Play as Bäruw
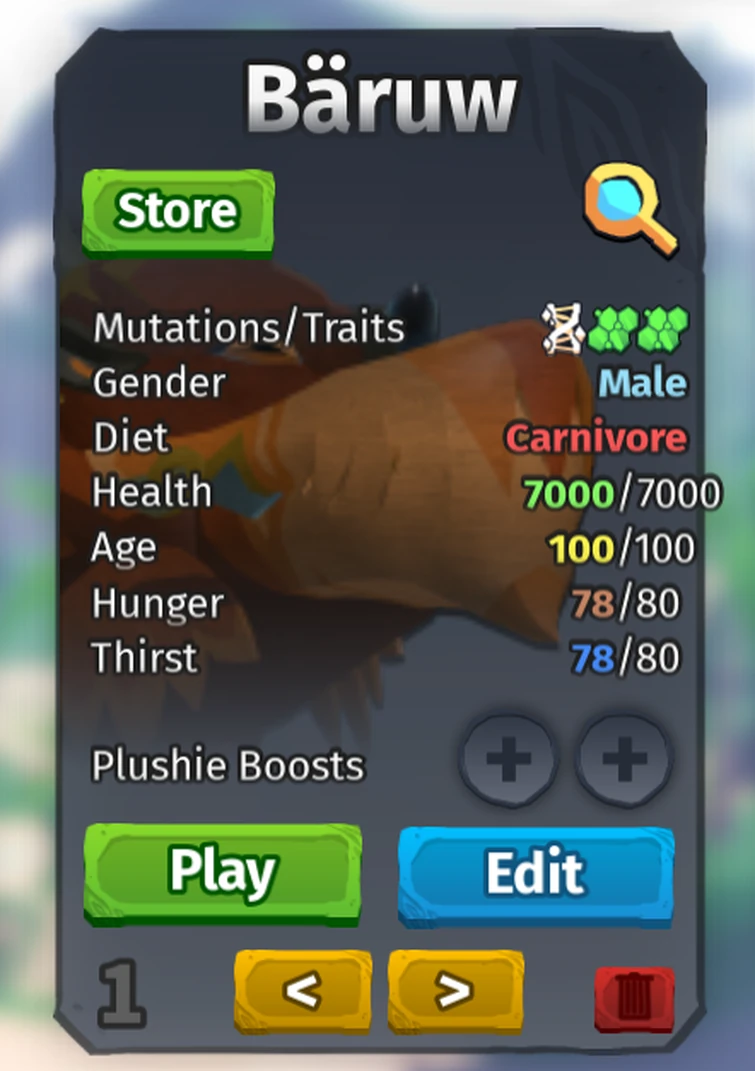This screenshot has height=1071, width=755. pyautogui.click(x=222, y=872)
